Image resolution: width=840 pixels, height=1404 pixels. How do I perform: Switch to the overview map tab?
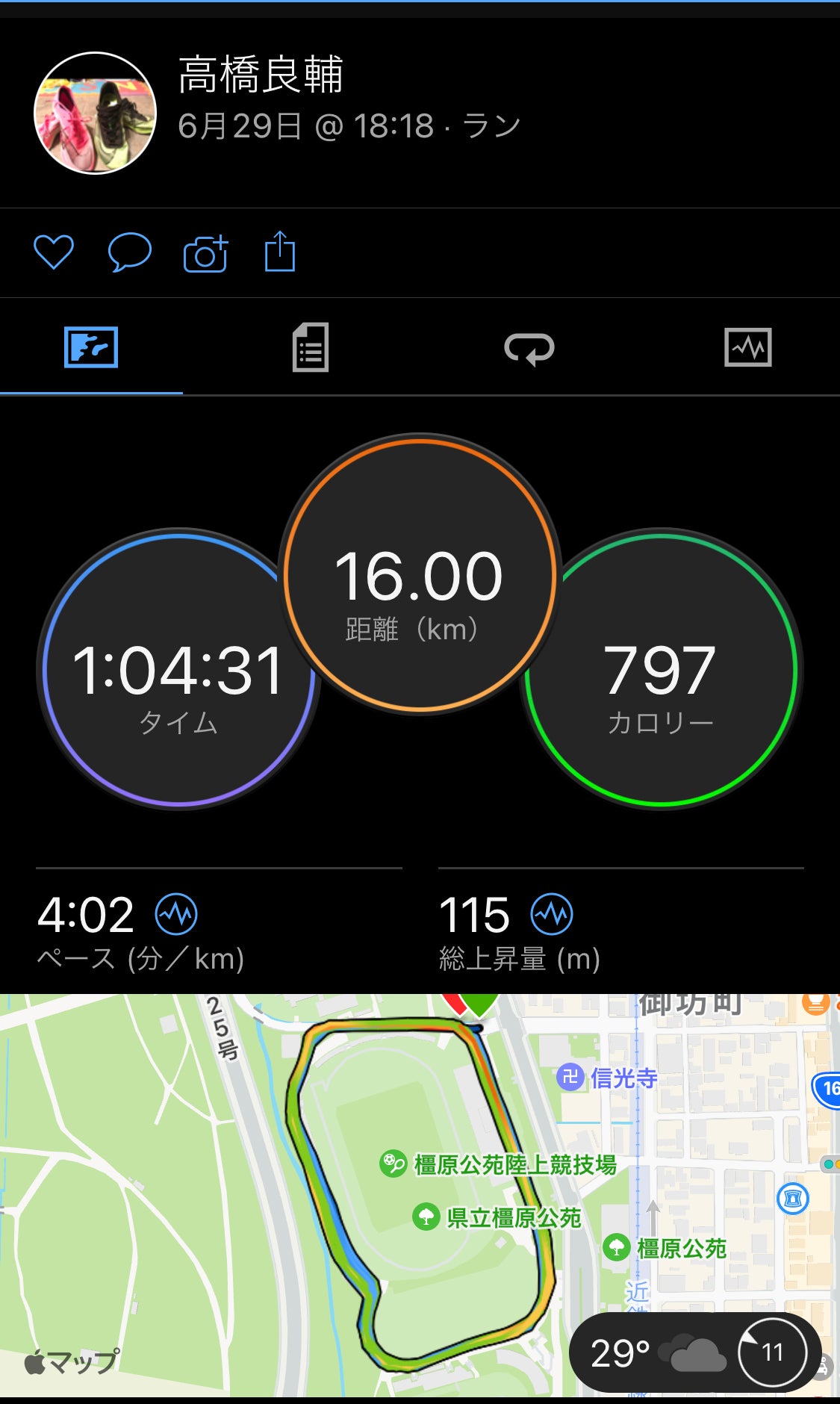click(91, 348)
